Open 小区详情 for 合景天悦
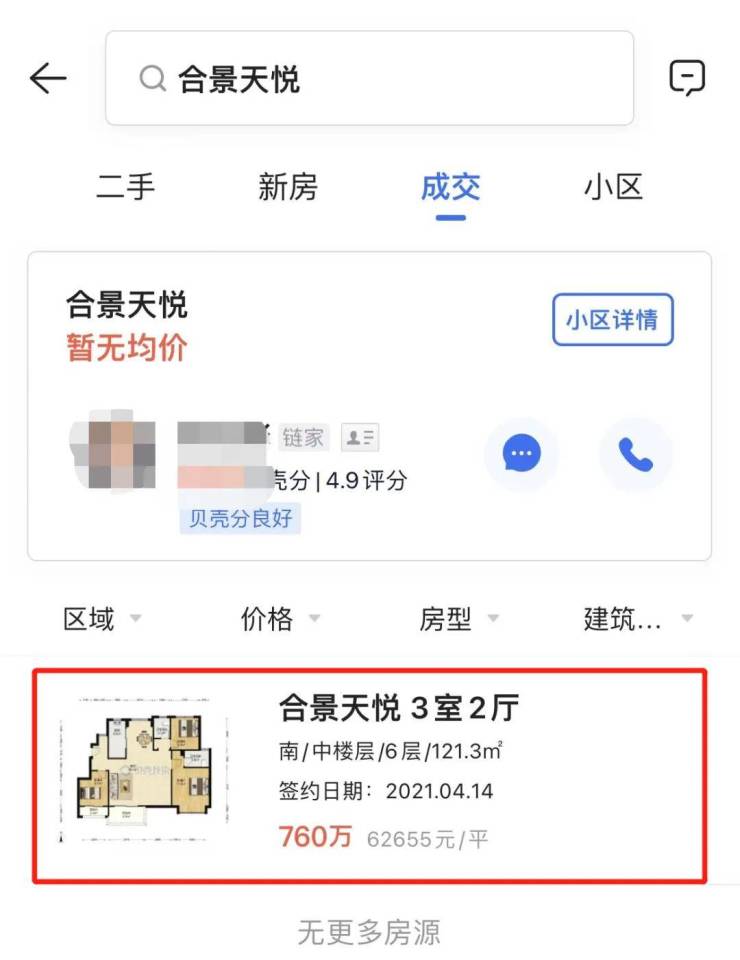 coord(612,321)
